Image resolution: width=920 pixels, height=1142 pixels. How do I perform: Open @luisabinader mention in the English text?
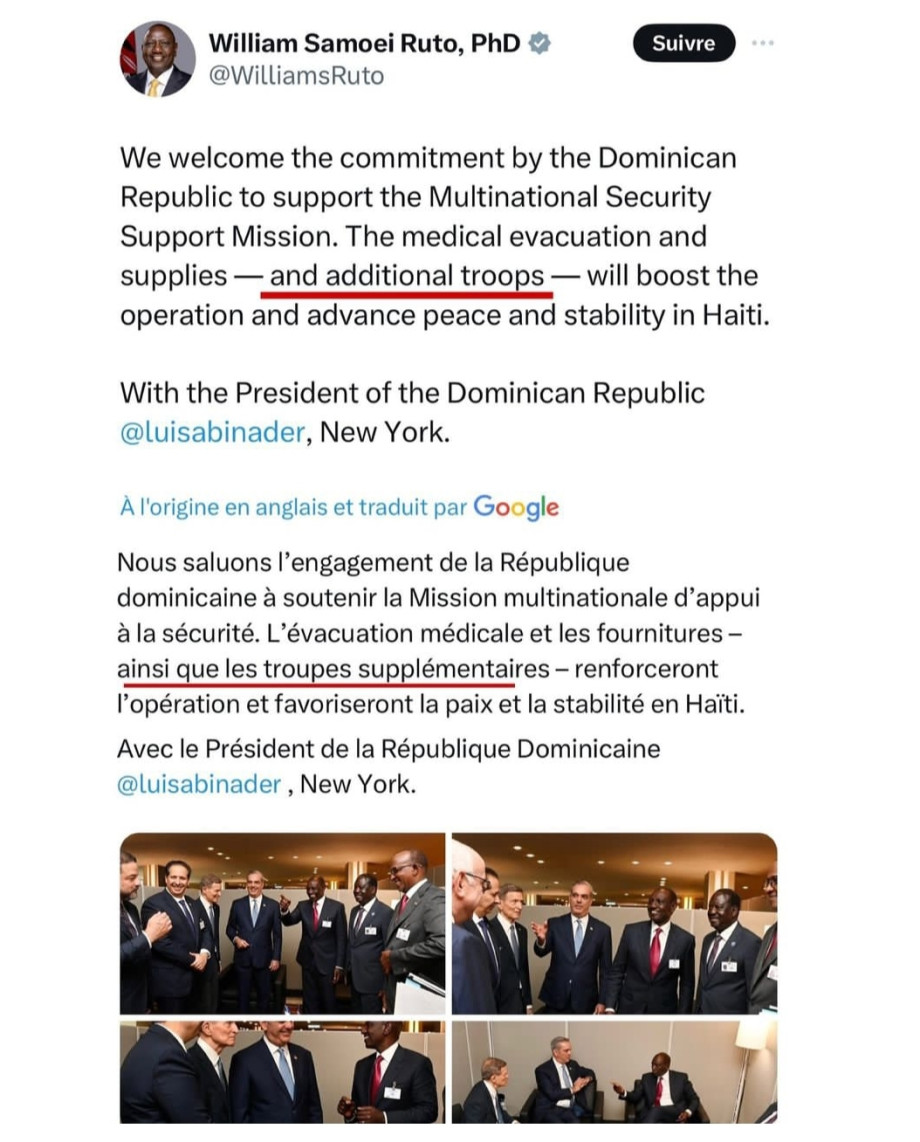click(211, 435)
